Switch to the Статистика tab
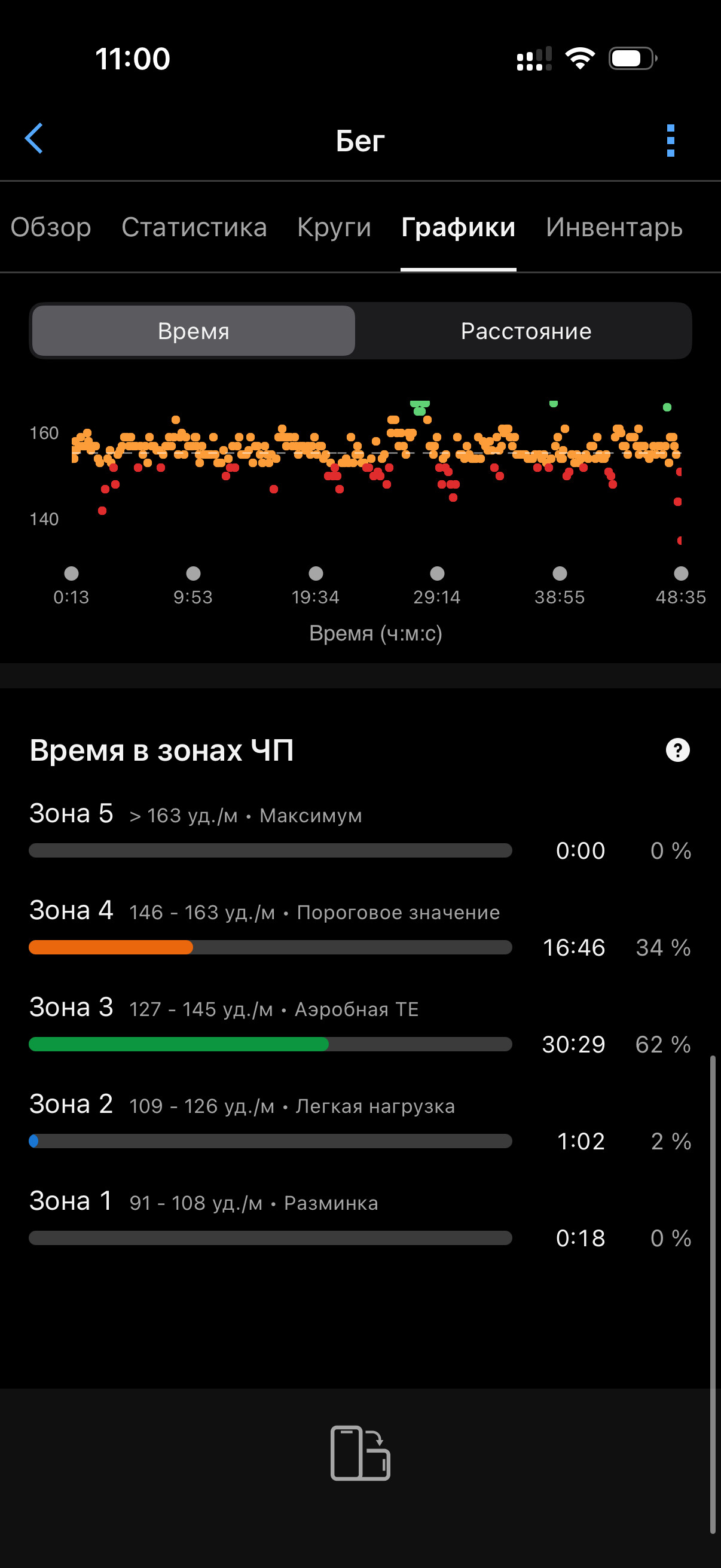 coord(194,227)
